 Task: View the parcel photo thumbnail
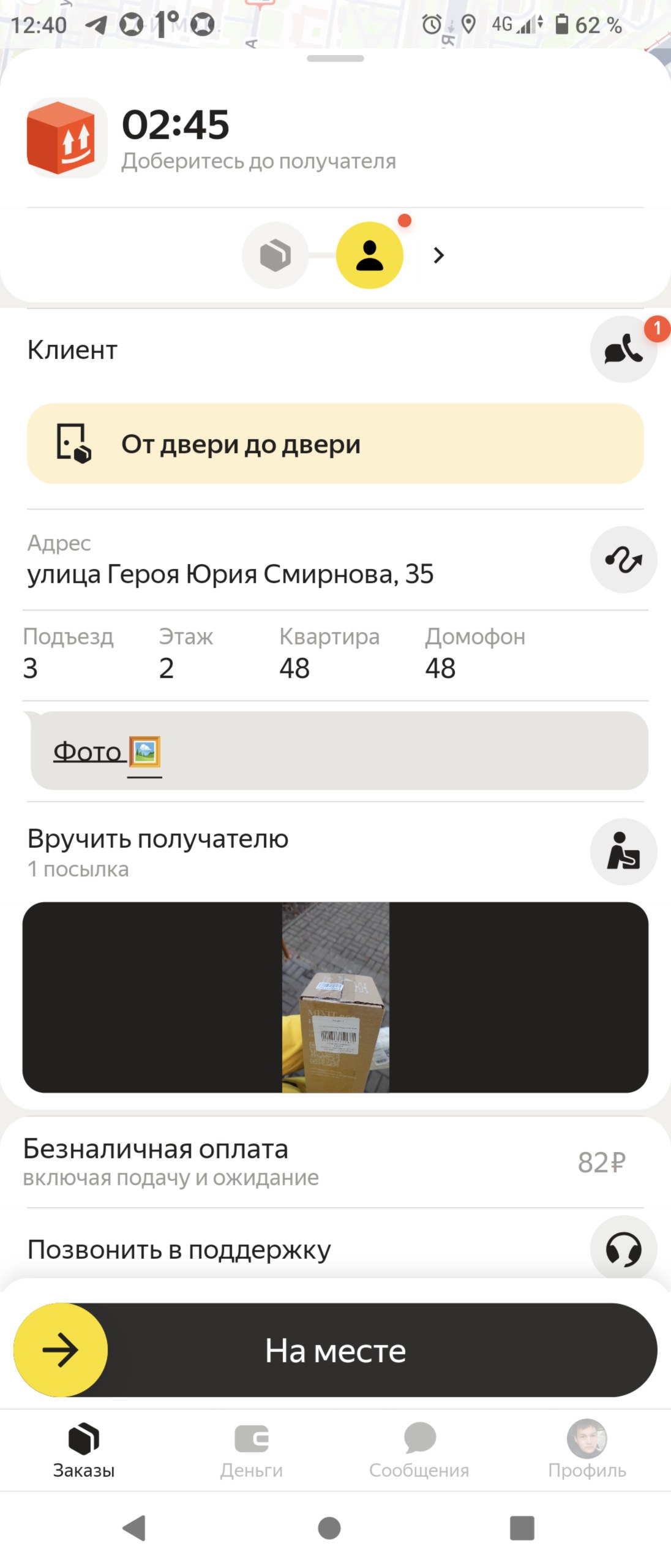335,997
